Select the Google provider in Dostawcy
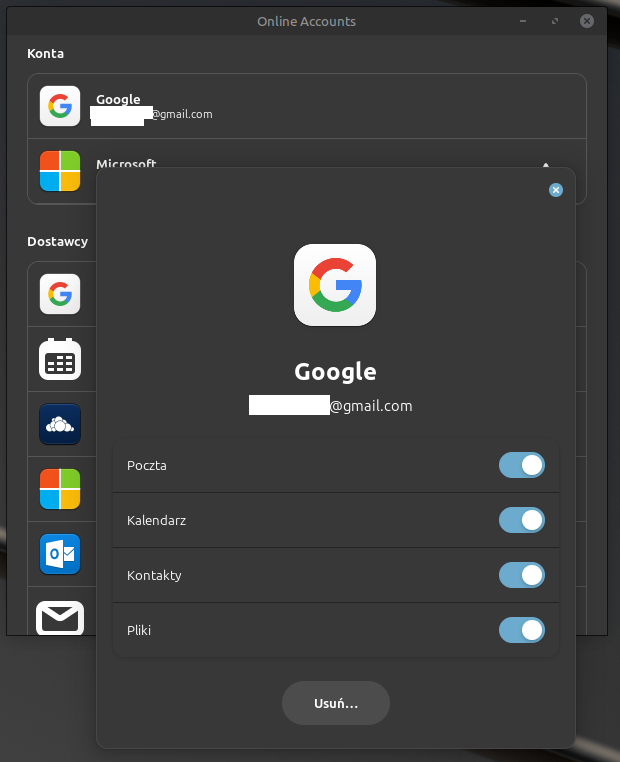Viewport: 620px width, 762px height. (60, 294)
